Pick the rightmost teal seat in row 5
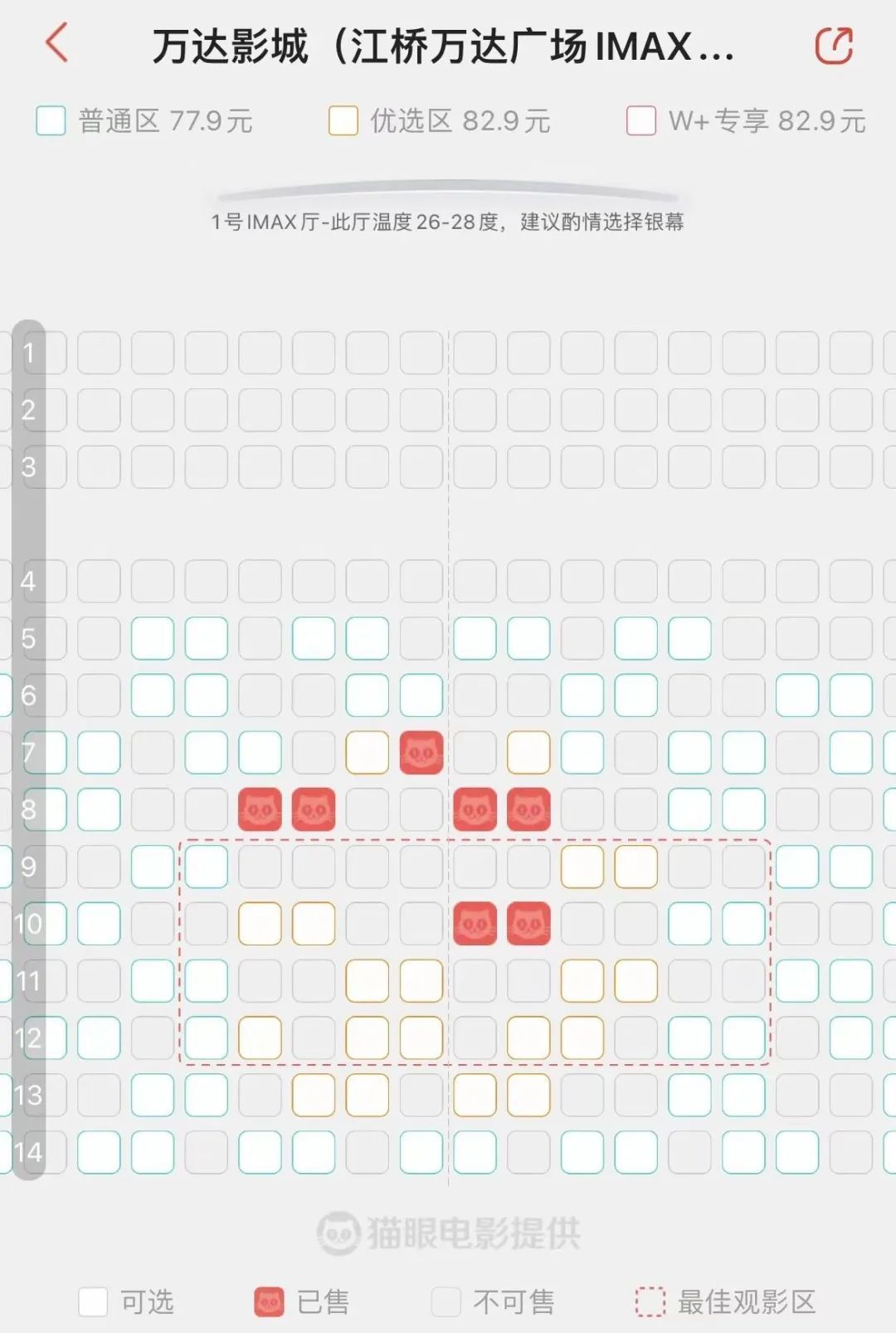Screen dimensions: 896x1333 [x=689, y=638]
